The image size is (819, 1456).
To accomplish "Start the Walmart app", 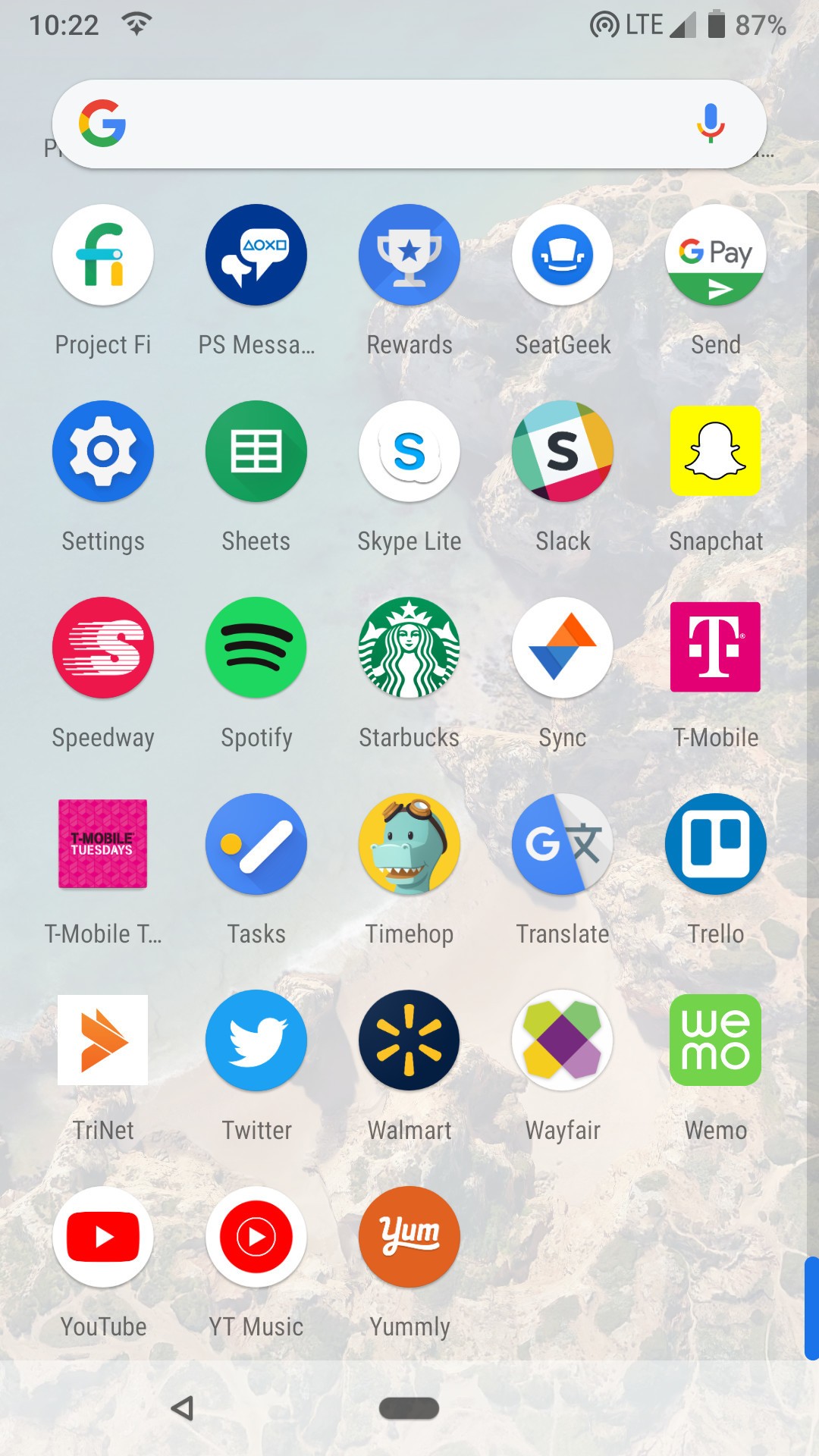I will pyautogui.click(x=409, y=1040).
